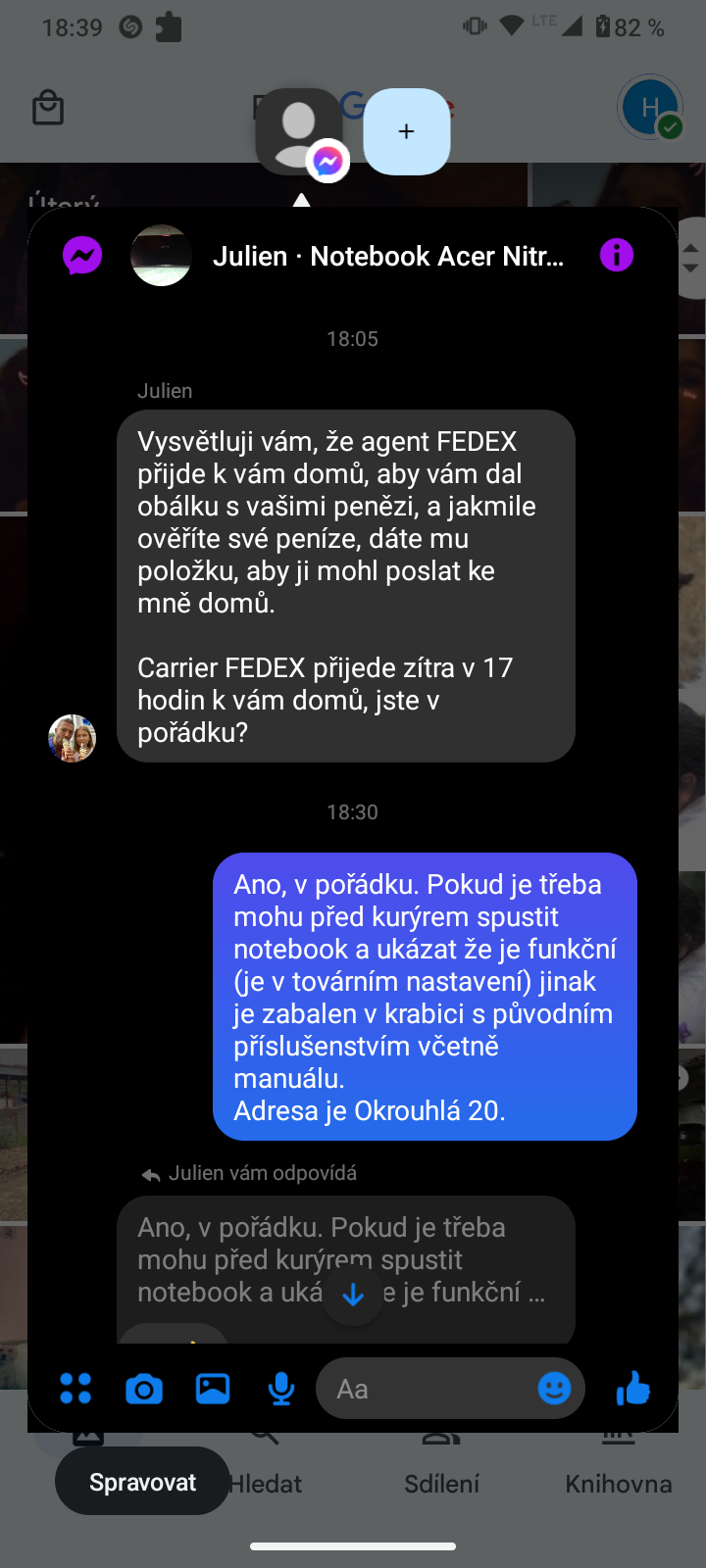This screenshot has height=1568, width=706.
Task: Open Julien's profile picture in header
Action: [161, 256]
